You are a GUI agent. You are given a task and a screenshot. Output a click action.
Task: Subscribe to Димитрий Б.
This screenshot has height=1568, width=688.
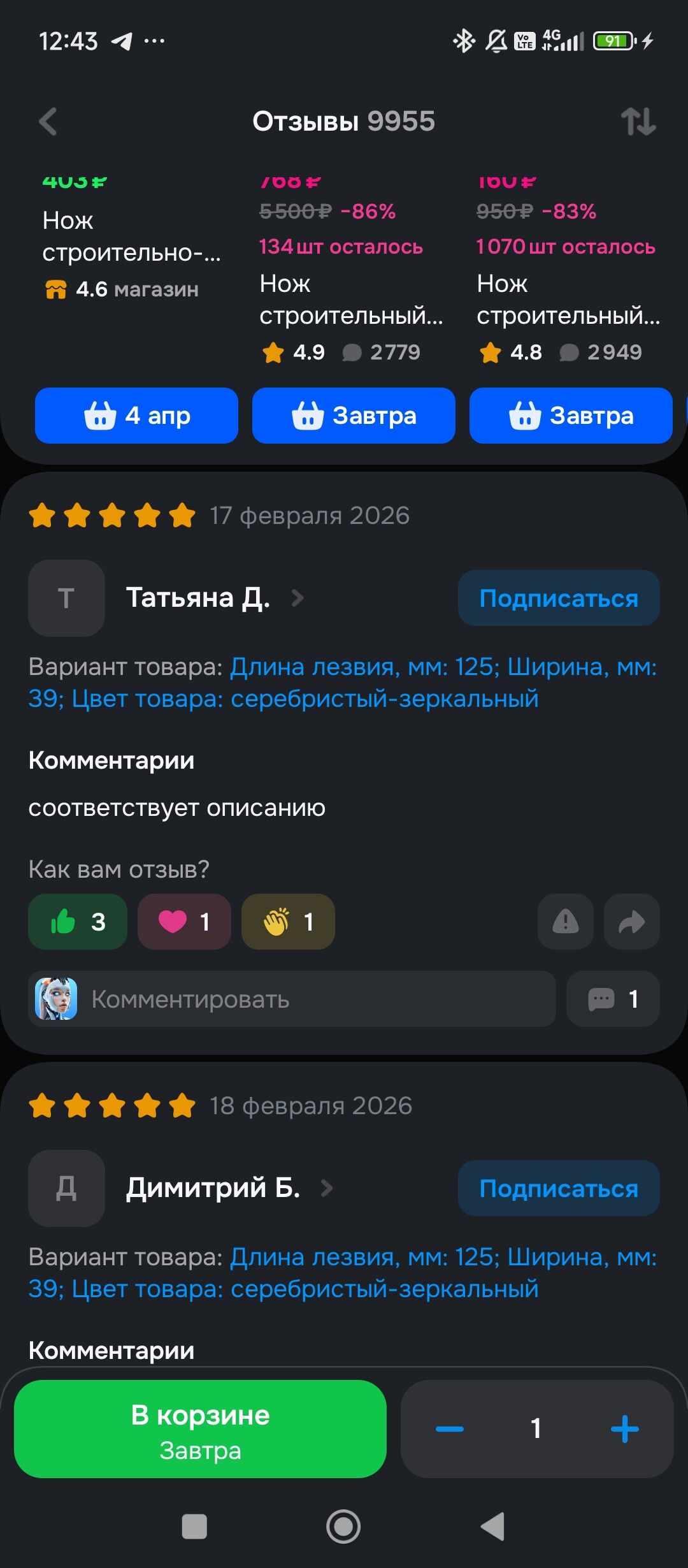(559, 1188)
